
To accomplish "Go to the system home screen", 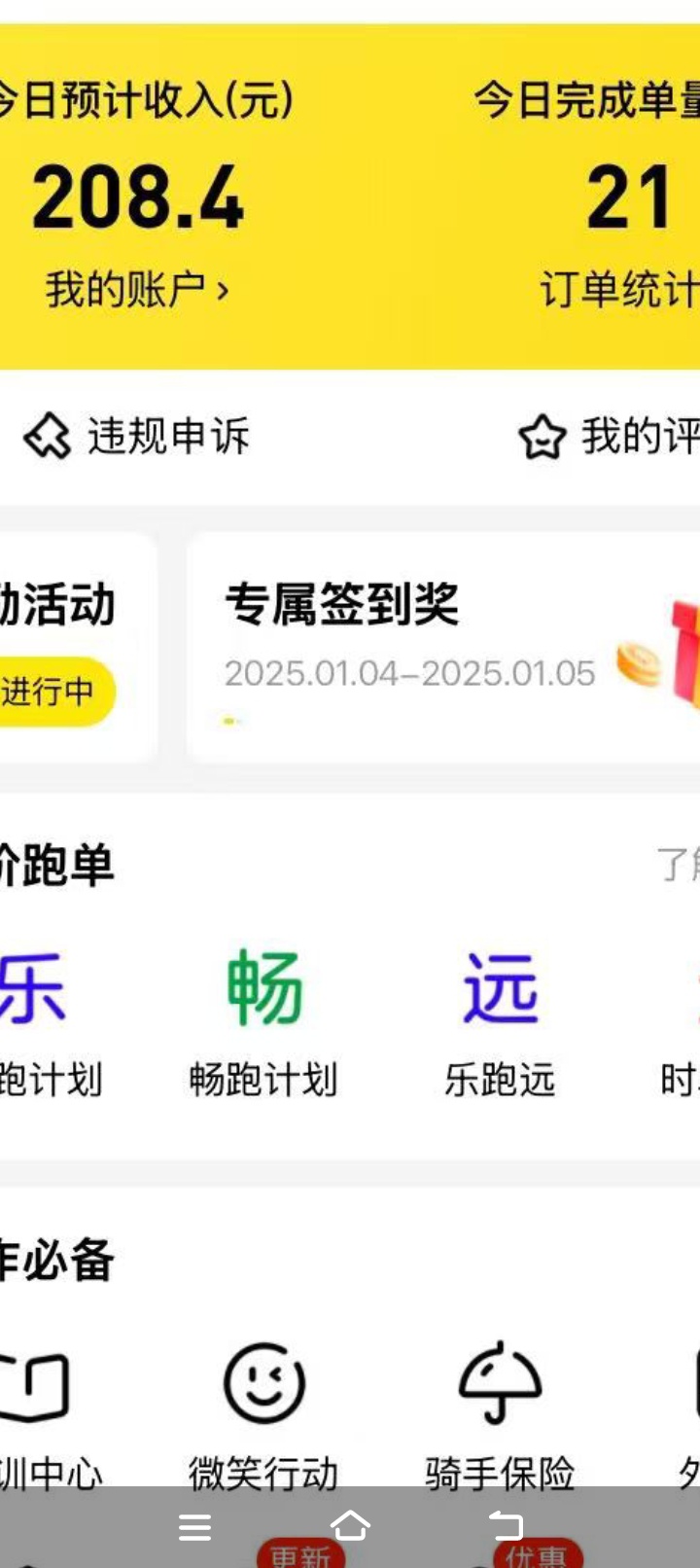I will coord(350,1525).
